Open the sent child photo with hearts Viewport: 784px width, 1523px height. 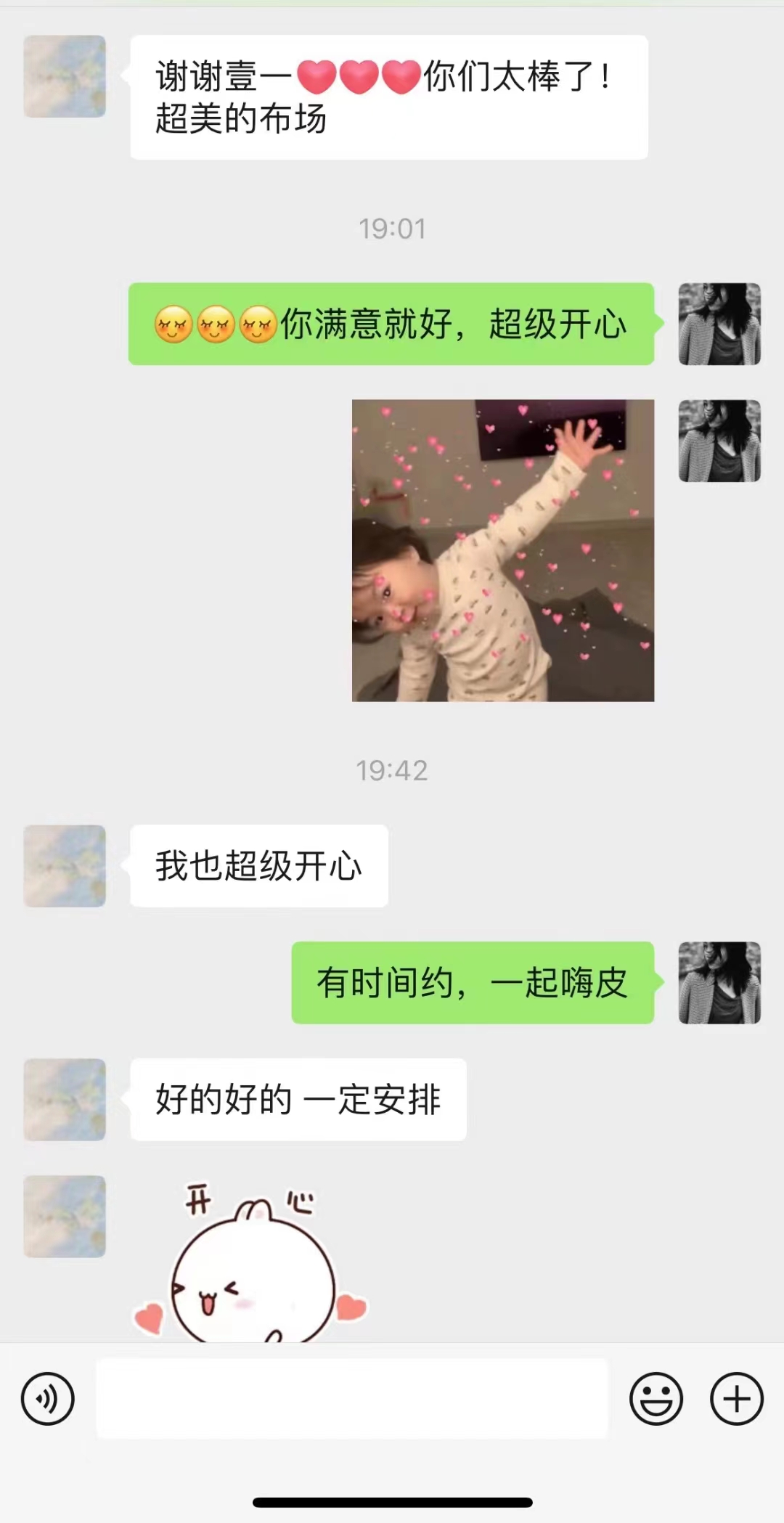tap(503, 550)
